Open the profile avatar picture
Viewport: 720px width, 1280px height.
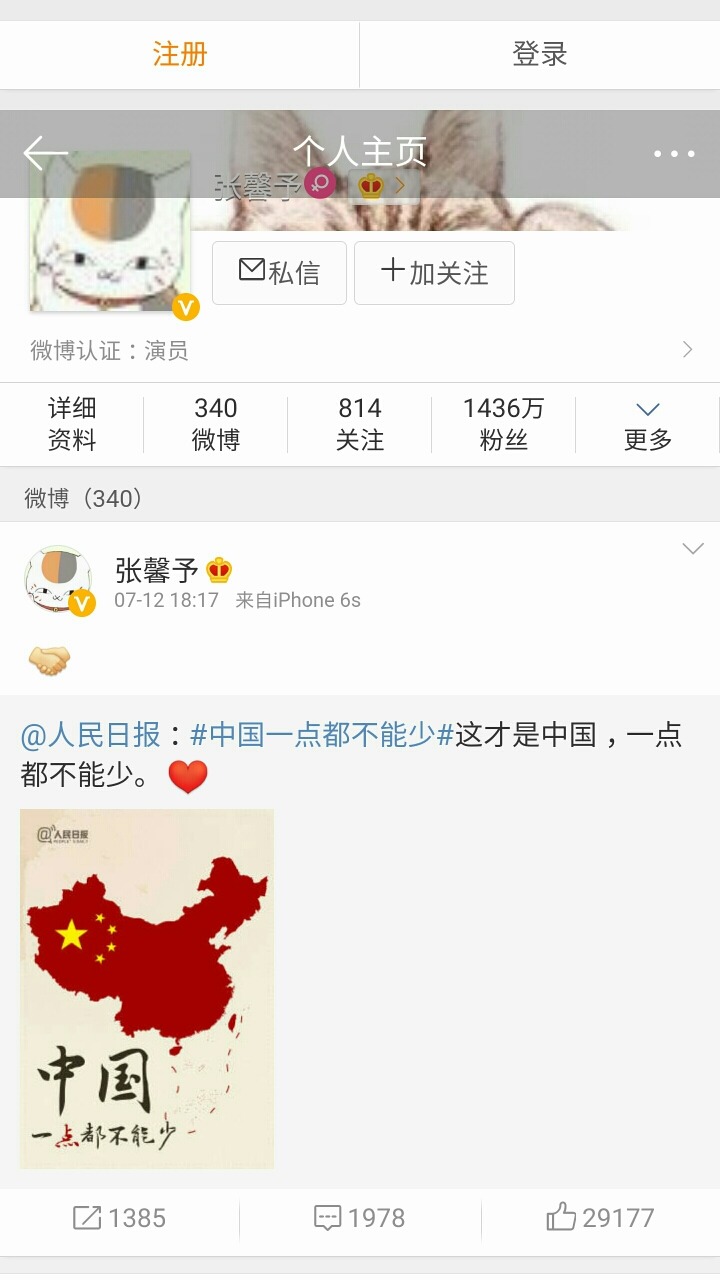pos(110,232)
